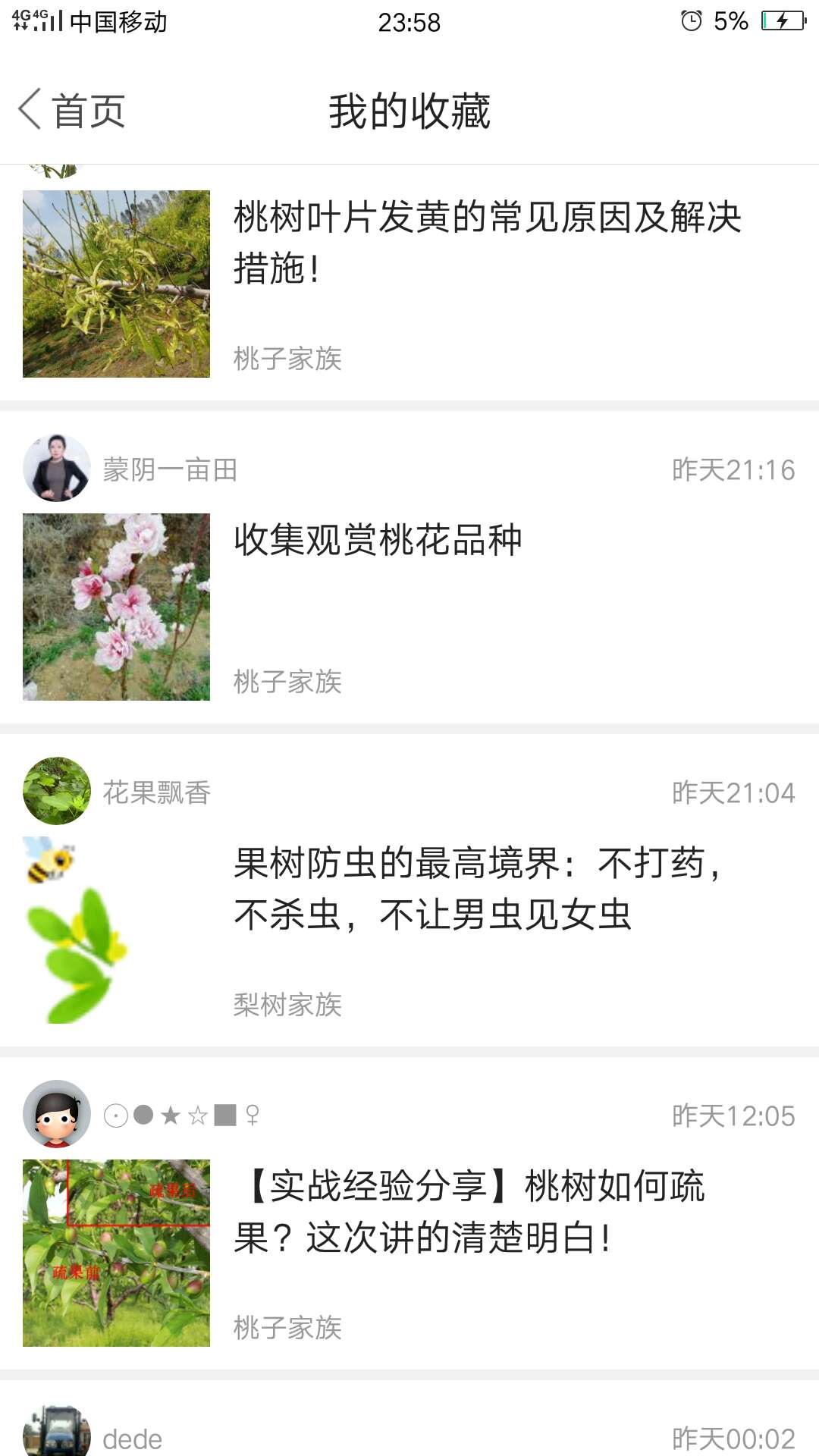Open 【实战经验分享】桃树如何疏果 article
Screen dimensions: 819x1456
pyautogui.click(x=470, y=1211)
